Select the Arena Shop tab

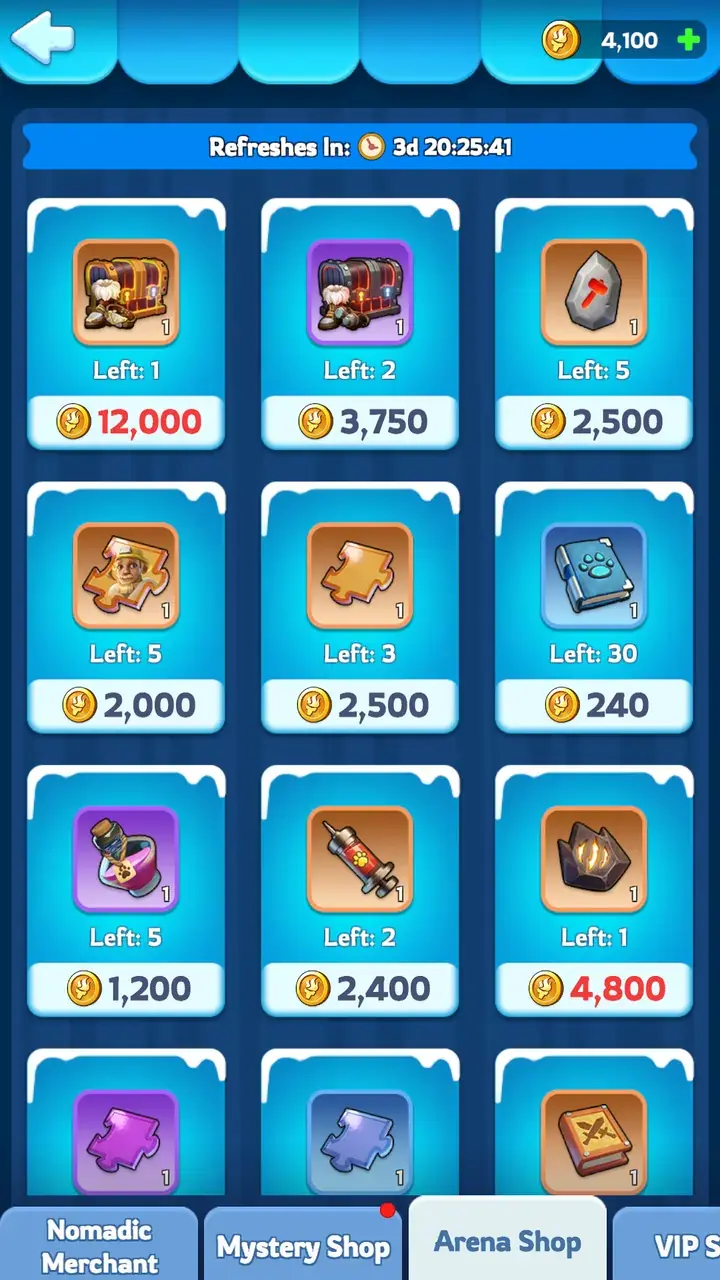[507, 1242]
